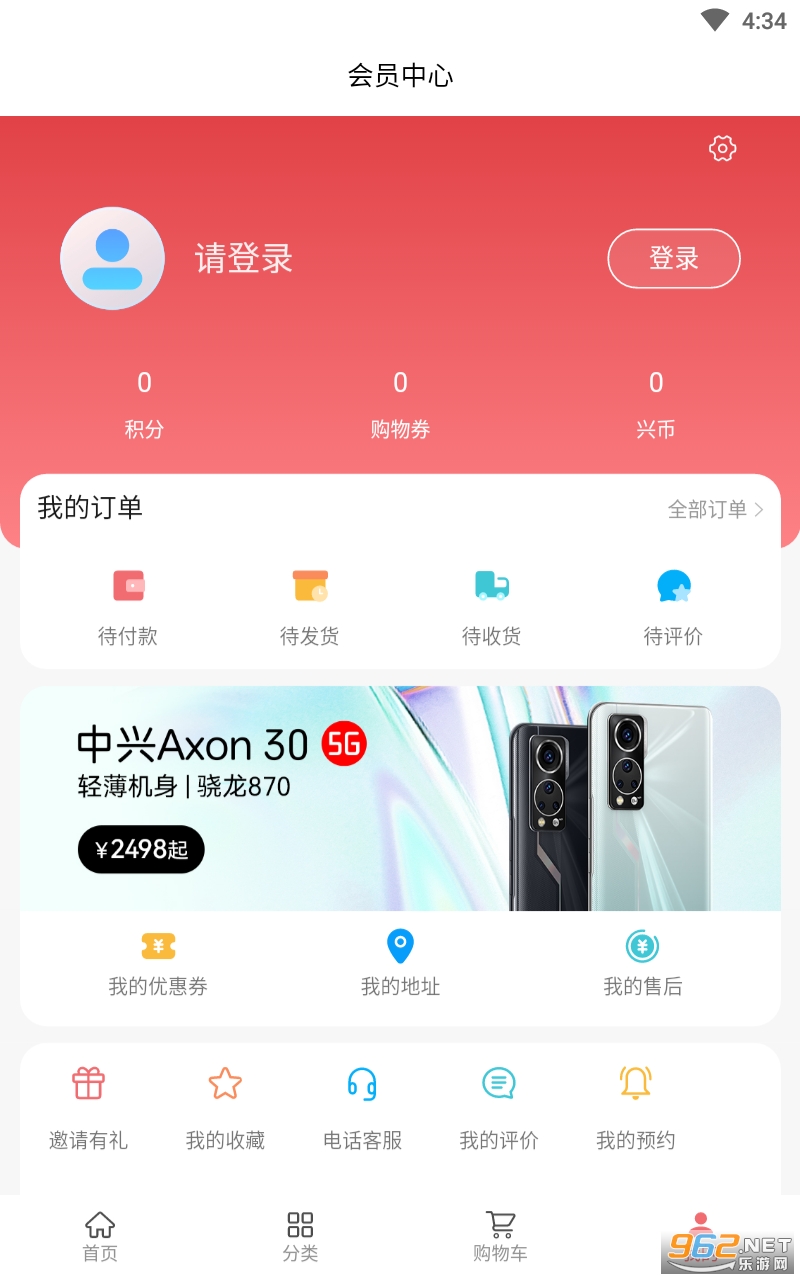The image size is (800, 1280).
Task: Open 我的售后 after-sales service
Action: pyautogui.click(x=642, y=964)
